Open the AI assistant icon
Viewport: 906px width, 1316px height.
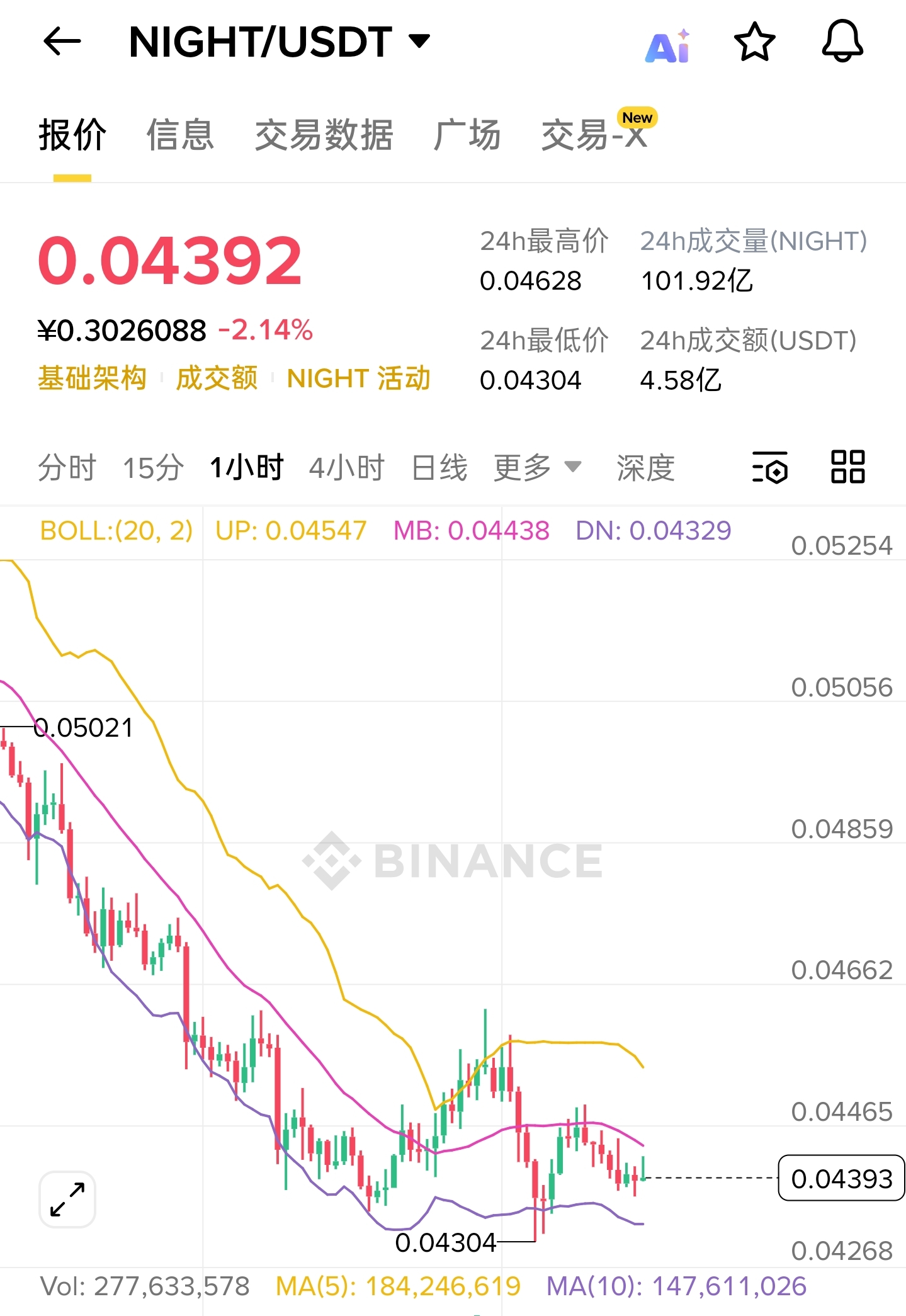(x=668, y=45)
